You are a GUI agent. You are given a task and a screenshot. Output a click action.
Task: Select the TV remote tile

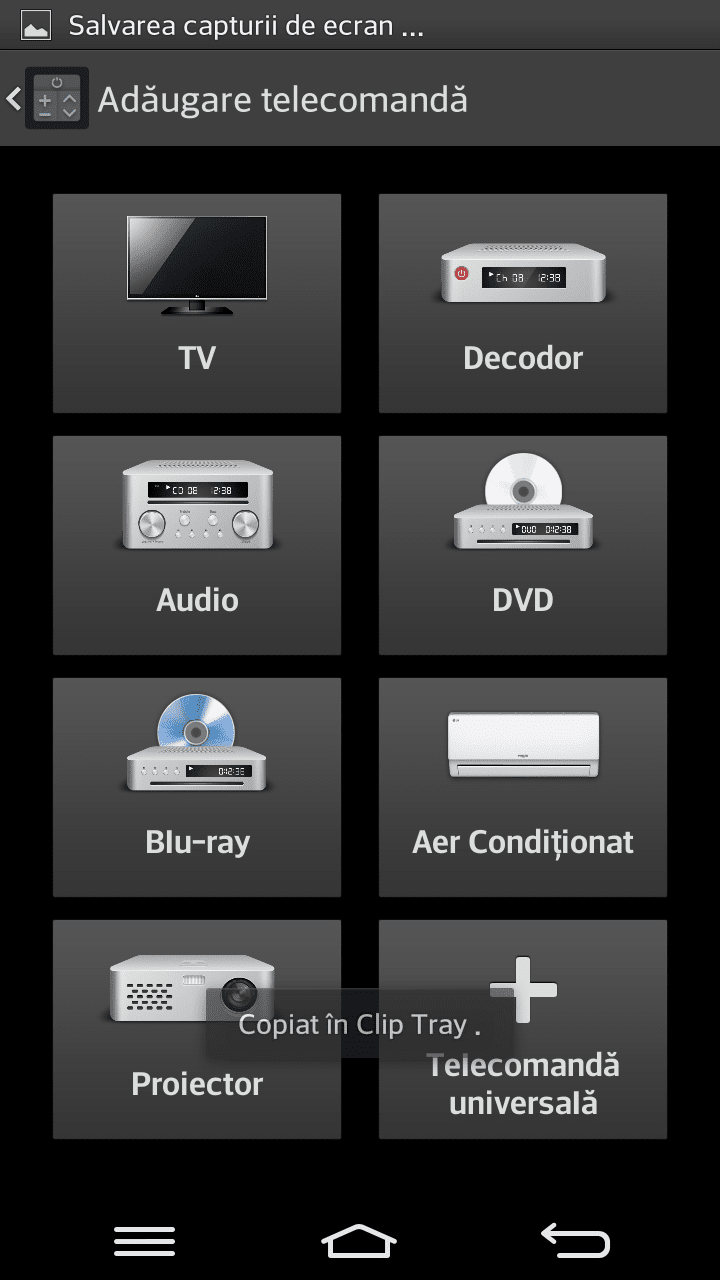coord(197,303)
